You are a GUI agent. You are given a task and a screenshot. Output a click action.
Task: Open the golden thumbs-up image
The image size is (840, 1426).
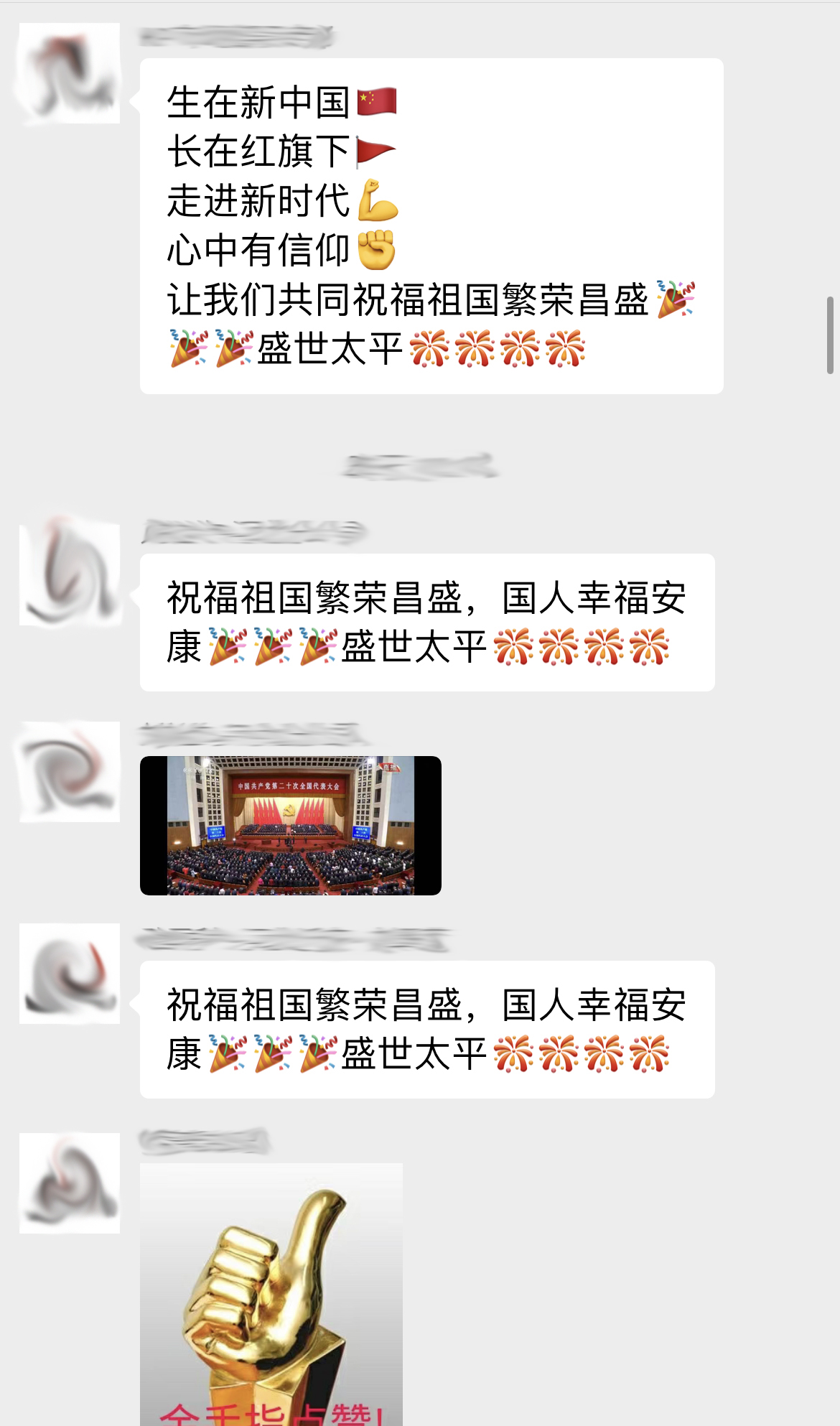(x=271, y=1292)
